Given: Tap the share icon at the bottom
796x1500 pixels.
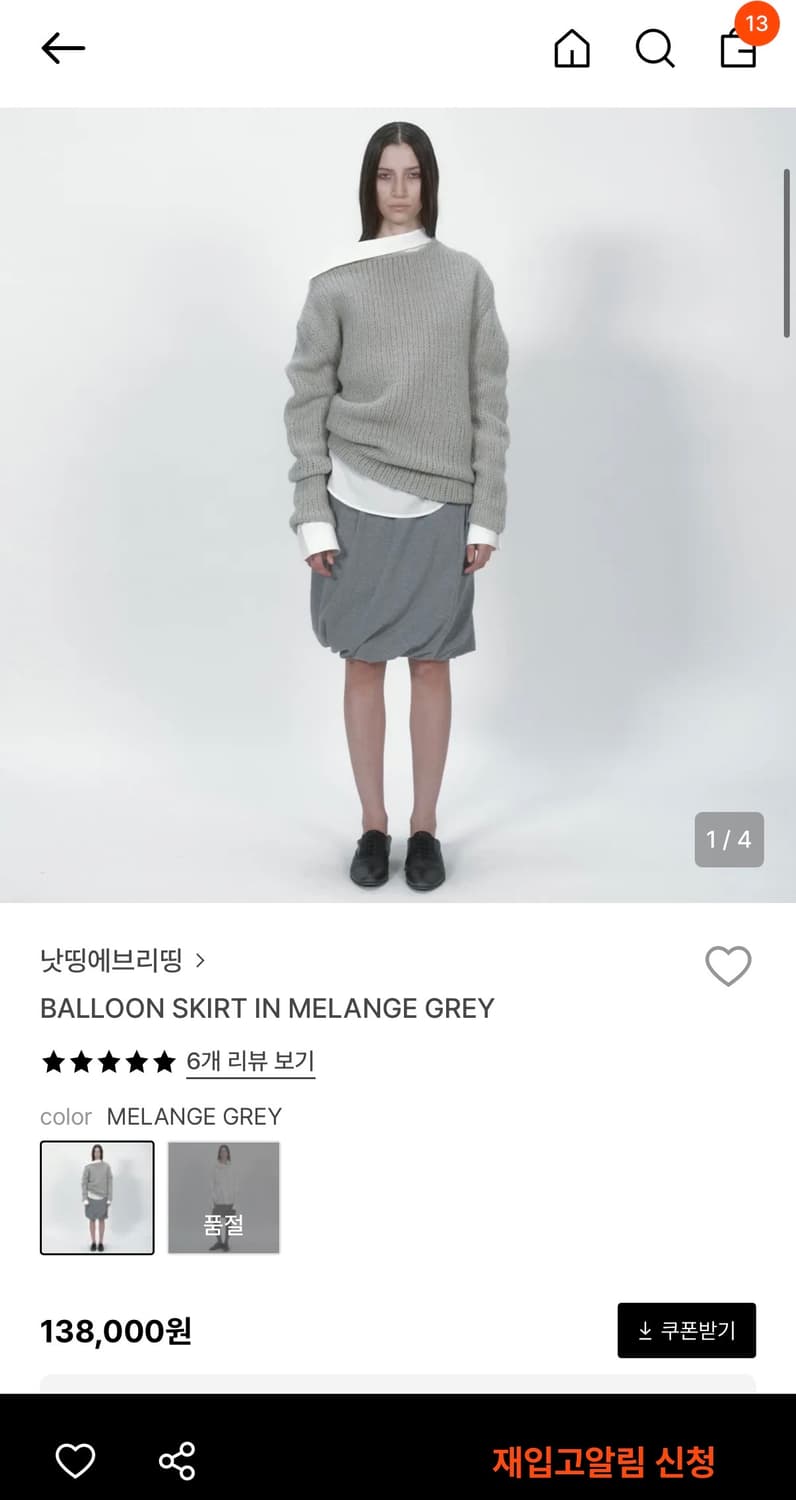Looking at the screenshot, I should tap(176, 1460).
